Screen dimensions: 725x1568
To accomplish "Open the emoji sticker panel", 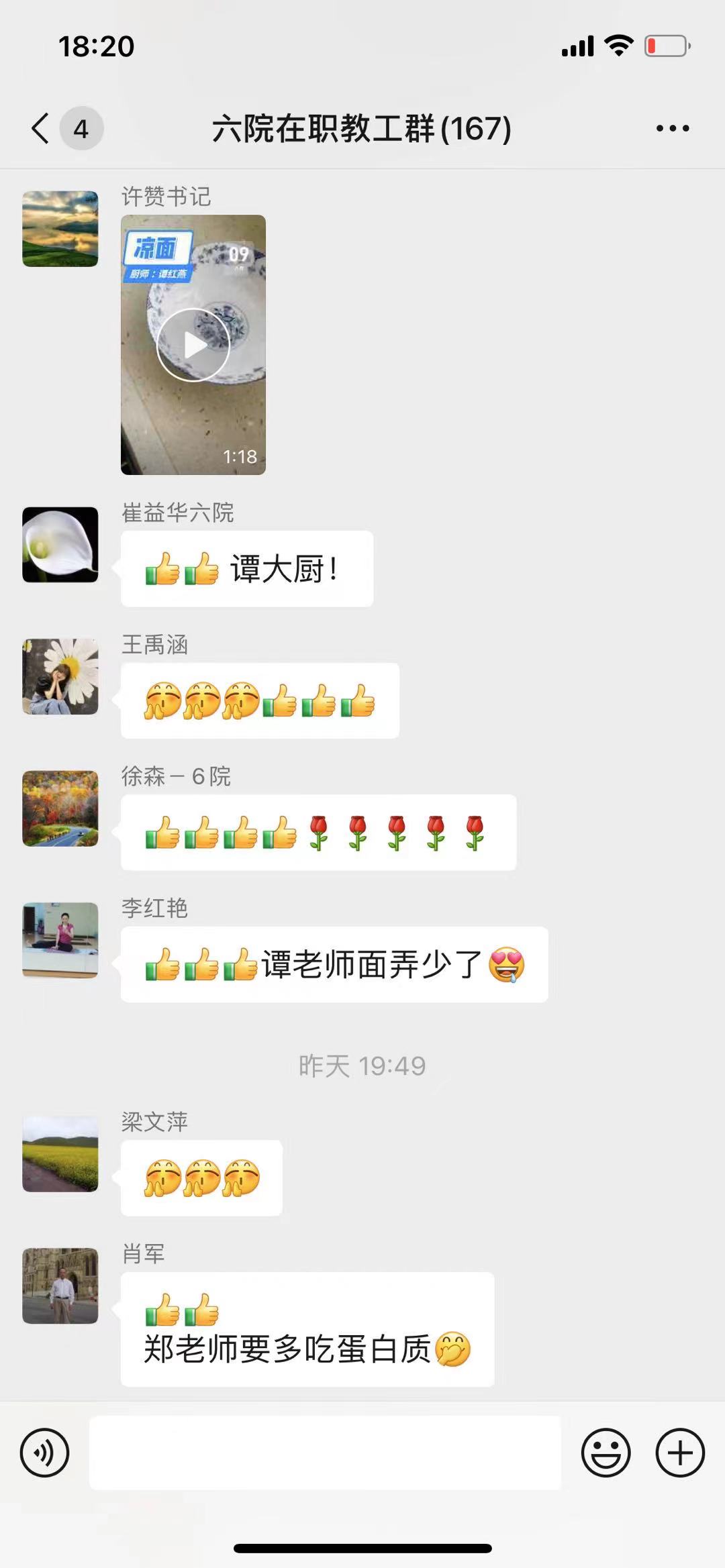I will (x=606, y=1453).
